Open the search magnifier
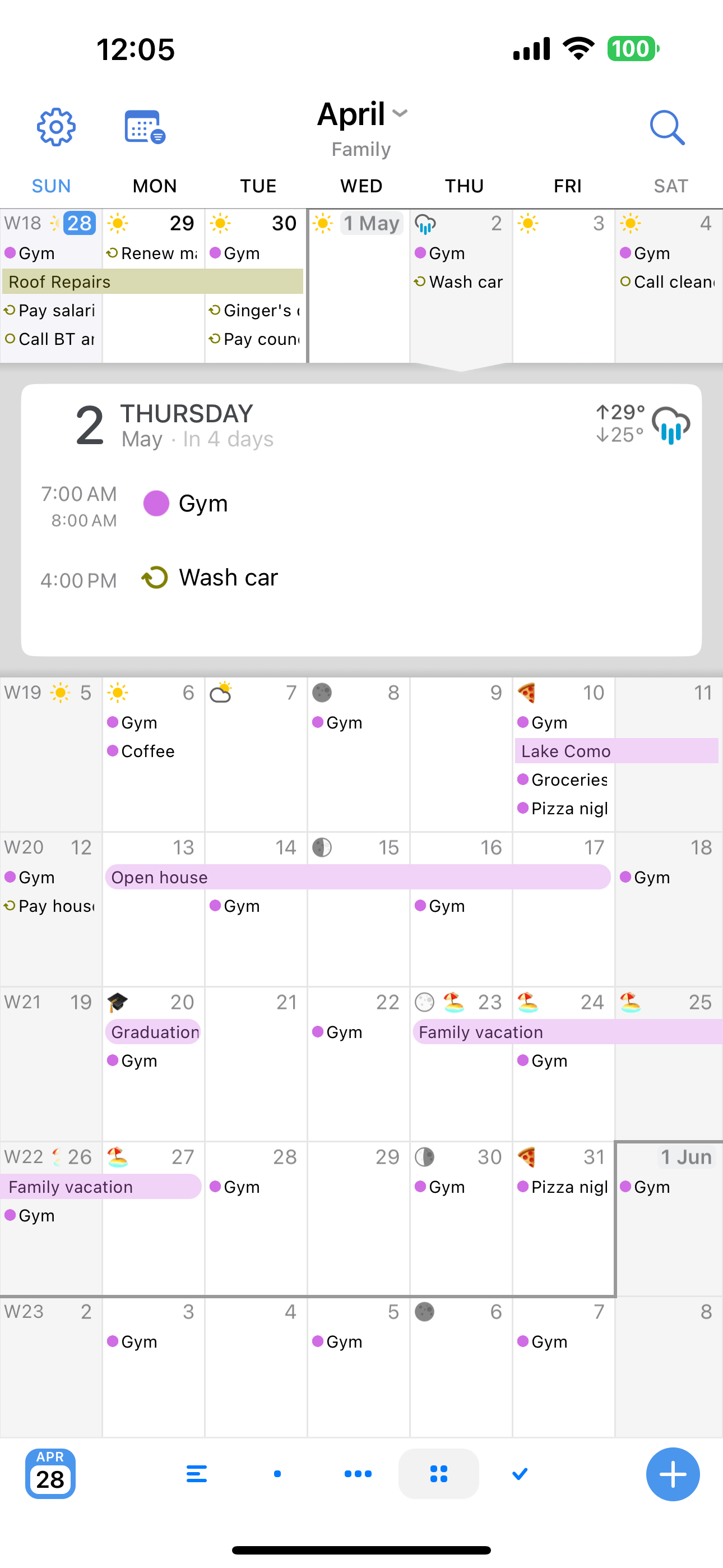The image size is (723, 1568). pyautogui.click(x=667, y=127)
